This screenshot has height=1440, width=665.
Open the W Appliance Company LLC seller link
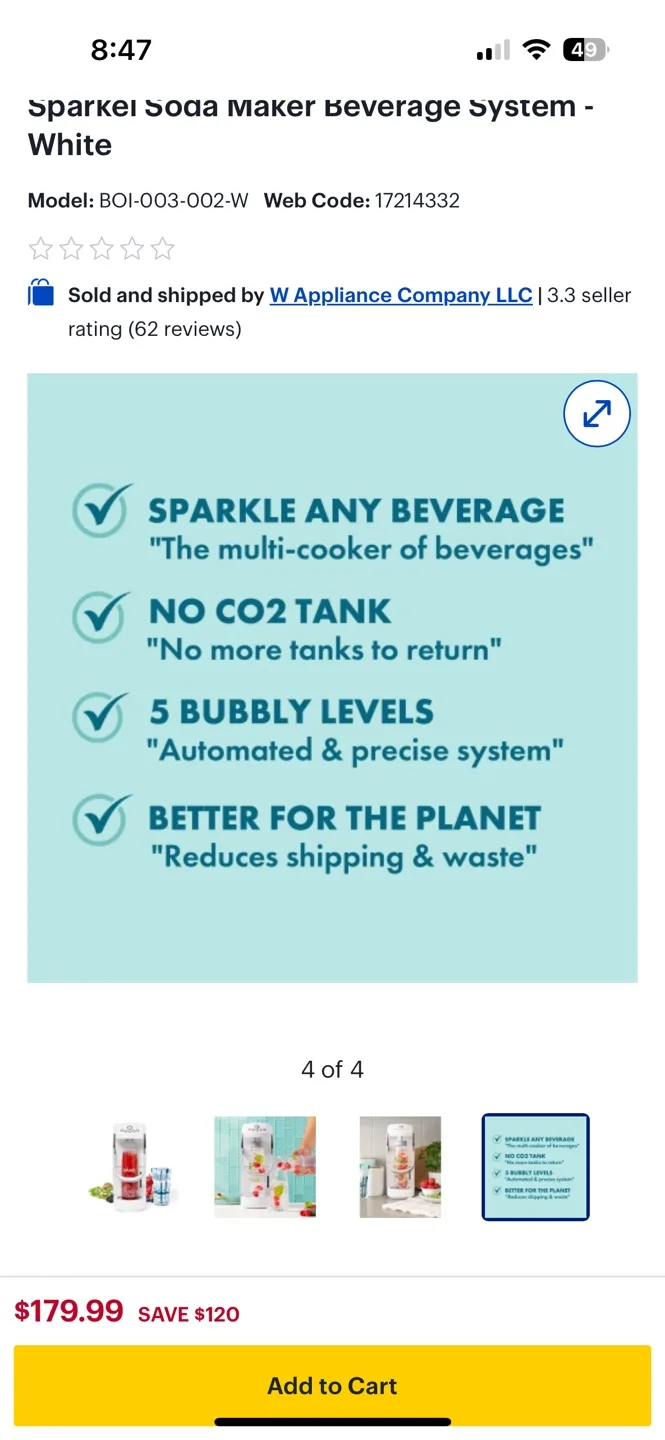click(x=401, y=295)
